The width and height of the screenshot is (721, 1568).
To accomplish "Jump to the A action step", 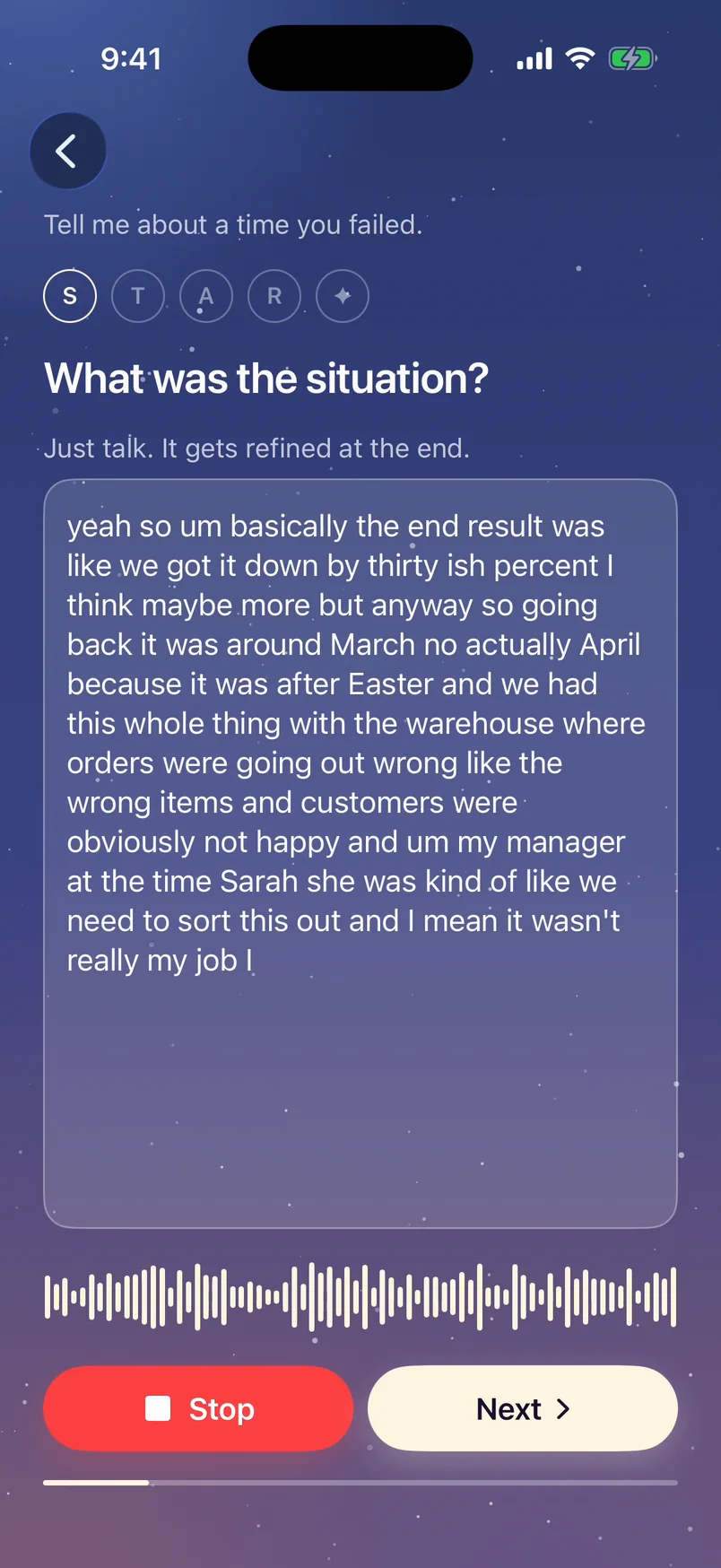I will pyautogui.click(x=206, y=296).
